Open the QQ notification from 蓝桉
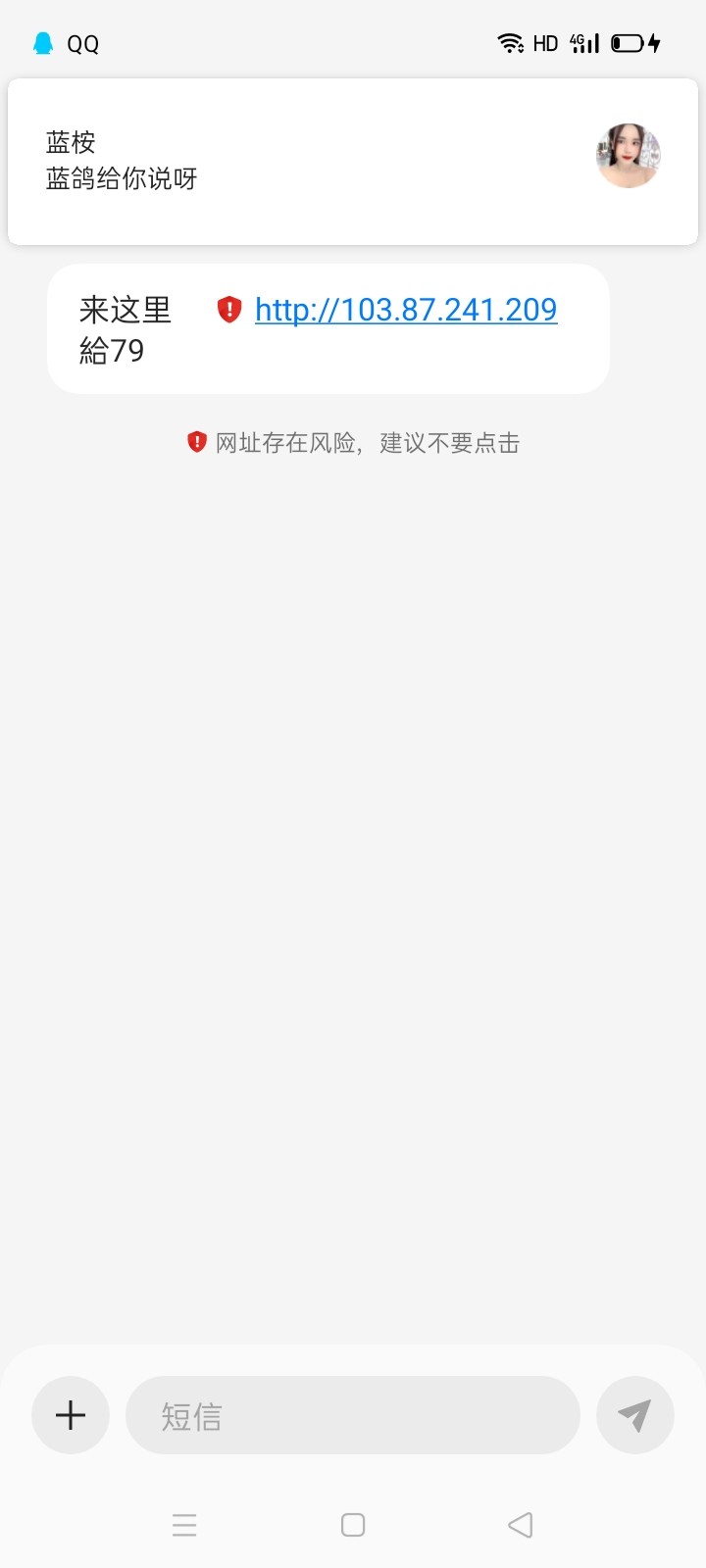 324,162
